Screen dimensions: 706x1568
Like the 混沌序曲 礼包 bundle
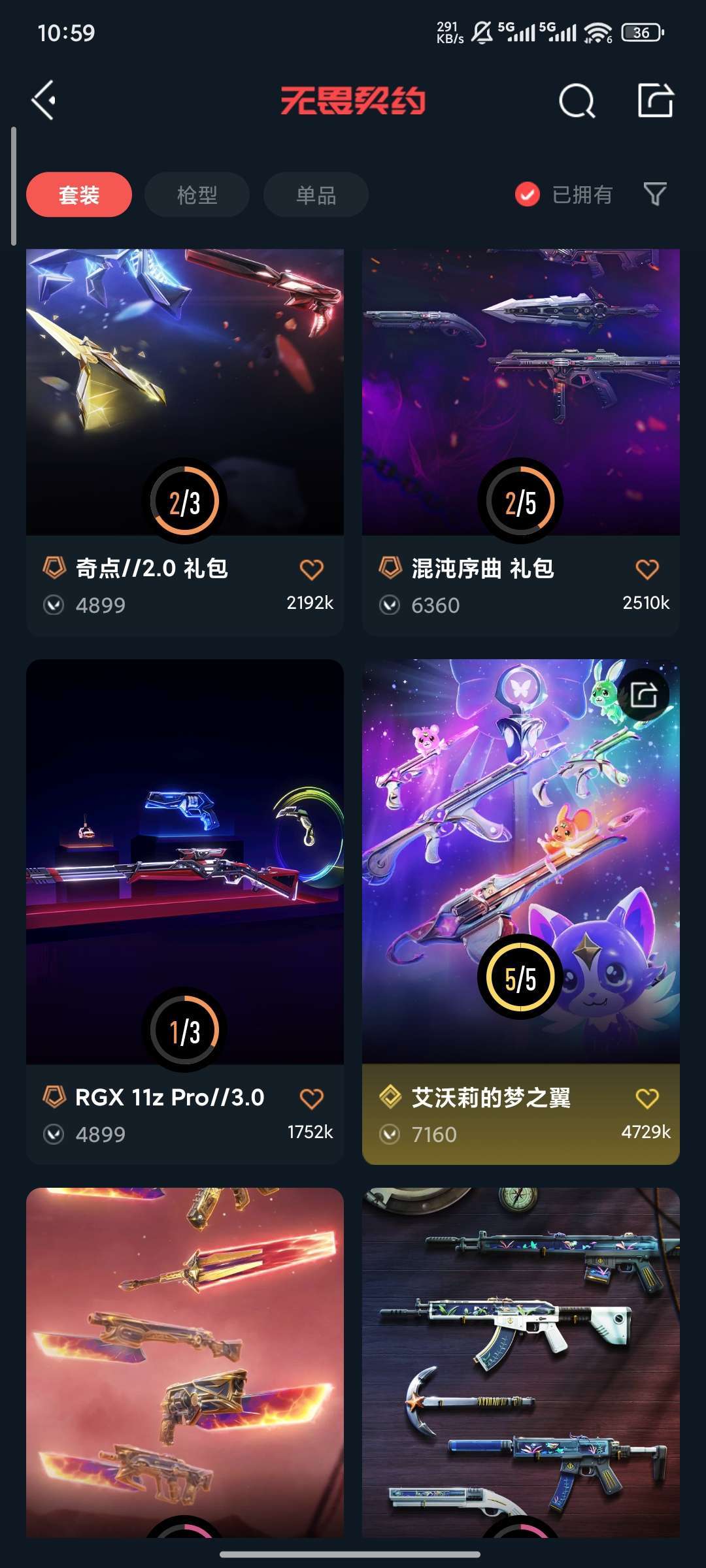click(x=647, y=569)
